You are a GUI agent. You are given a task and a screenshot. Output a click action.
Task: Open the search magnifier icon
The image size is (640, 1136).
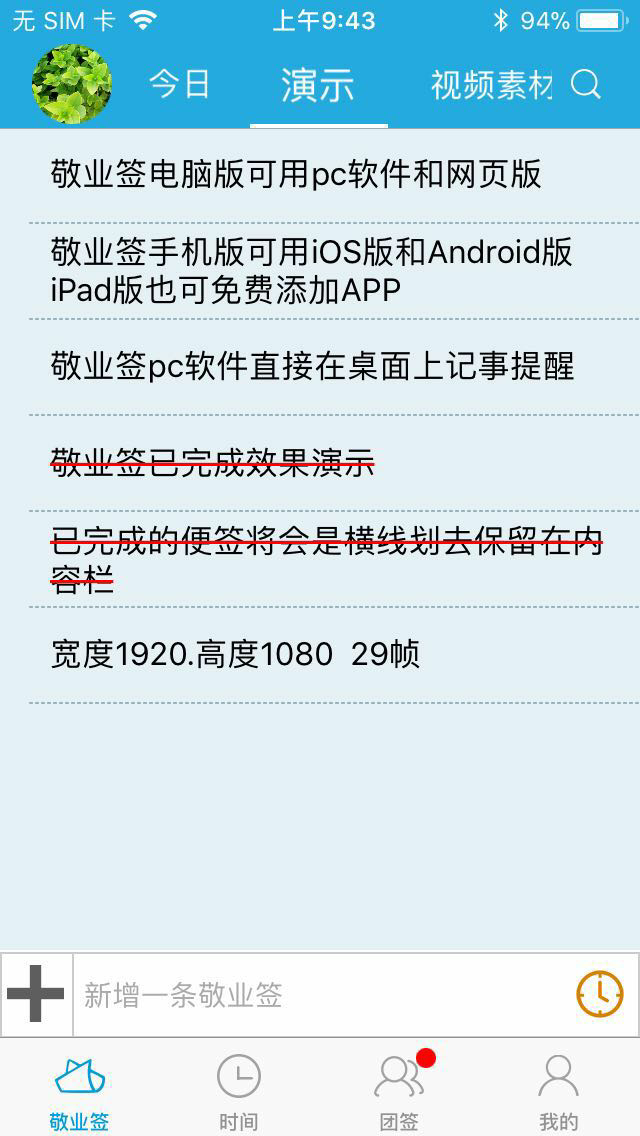[x=586, y=85]
